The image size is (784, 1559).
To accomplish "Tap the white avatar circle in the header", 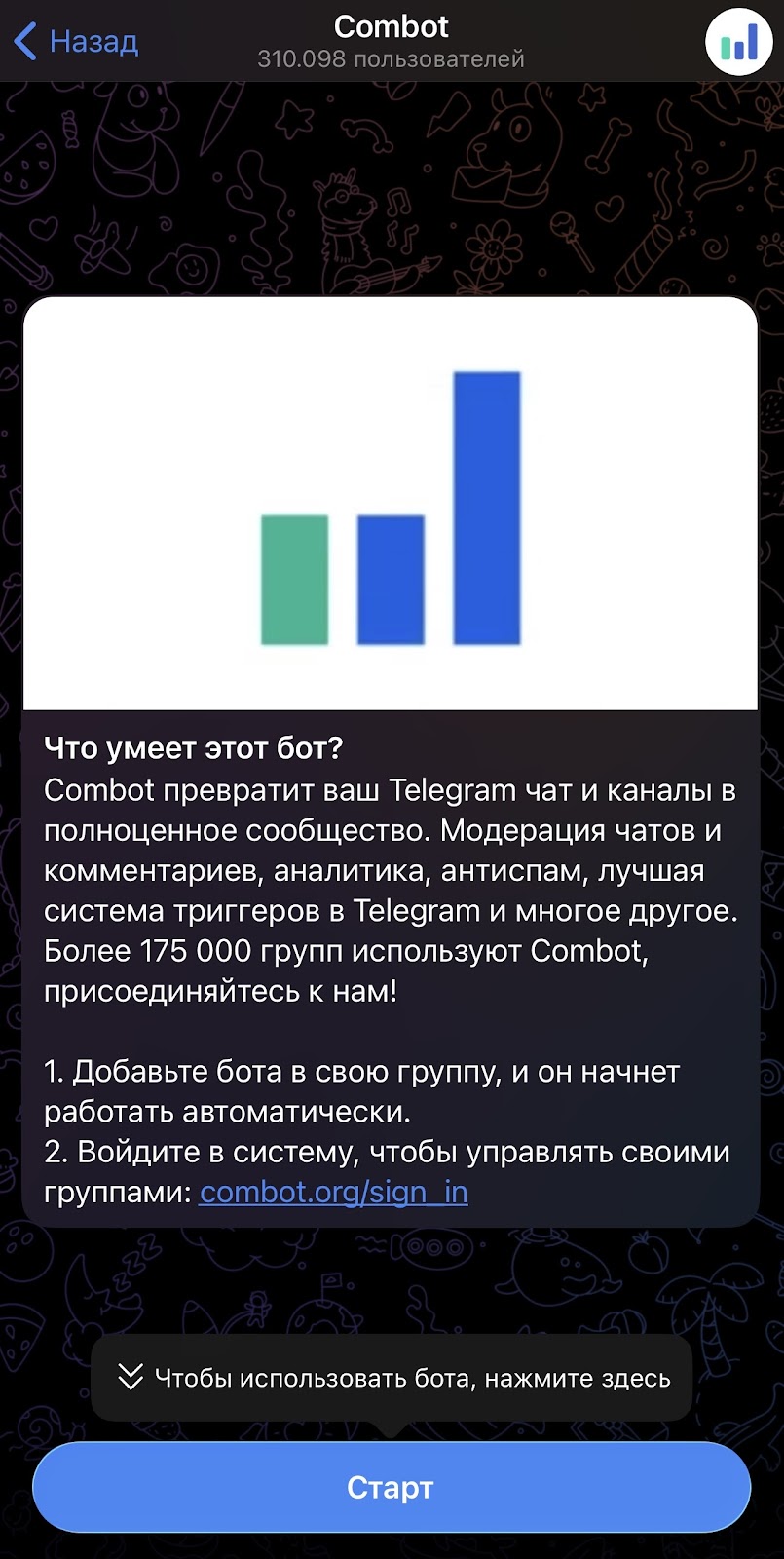I will (x=738, y=42).
